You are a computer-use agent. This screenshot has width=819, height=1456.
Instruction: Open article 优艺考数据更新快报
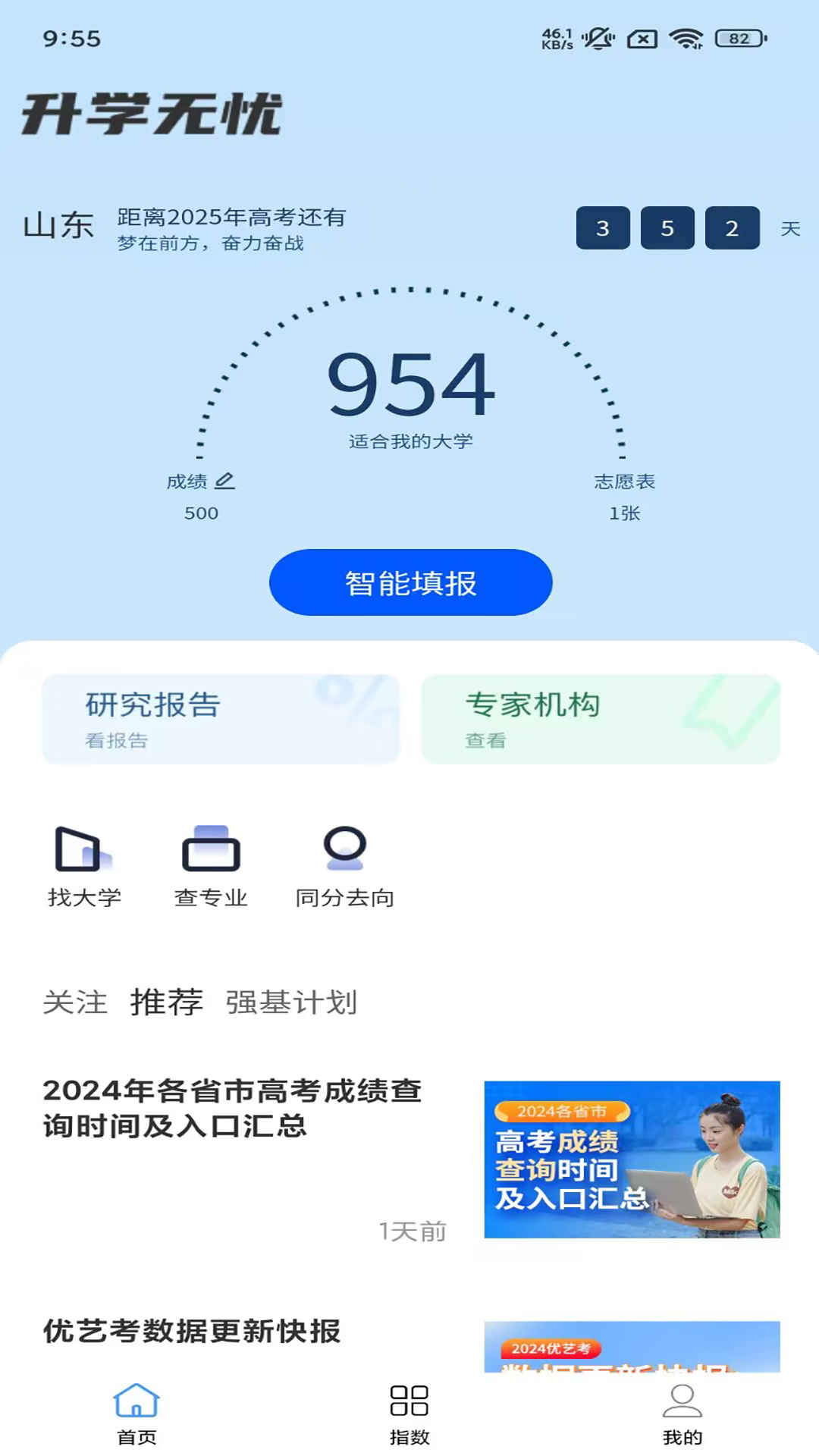tap(192, 1331)
